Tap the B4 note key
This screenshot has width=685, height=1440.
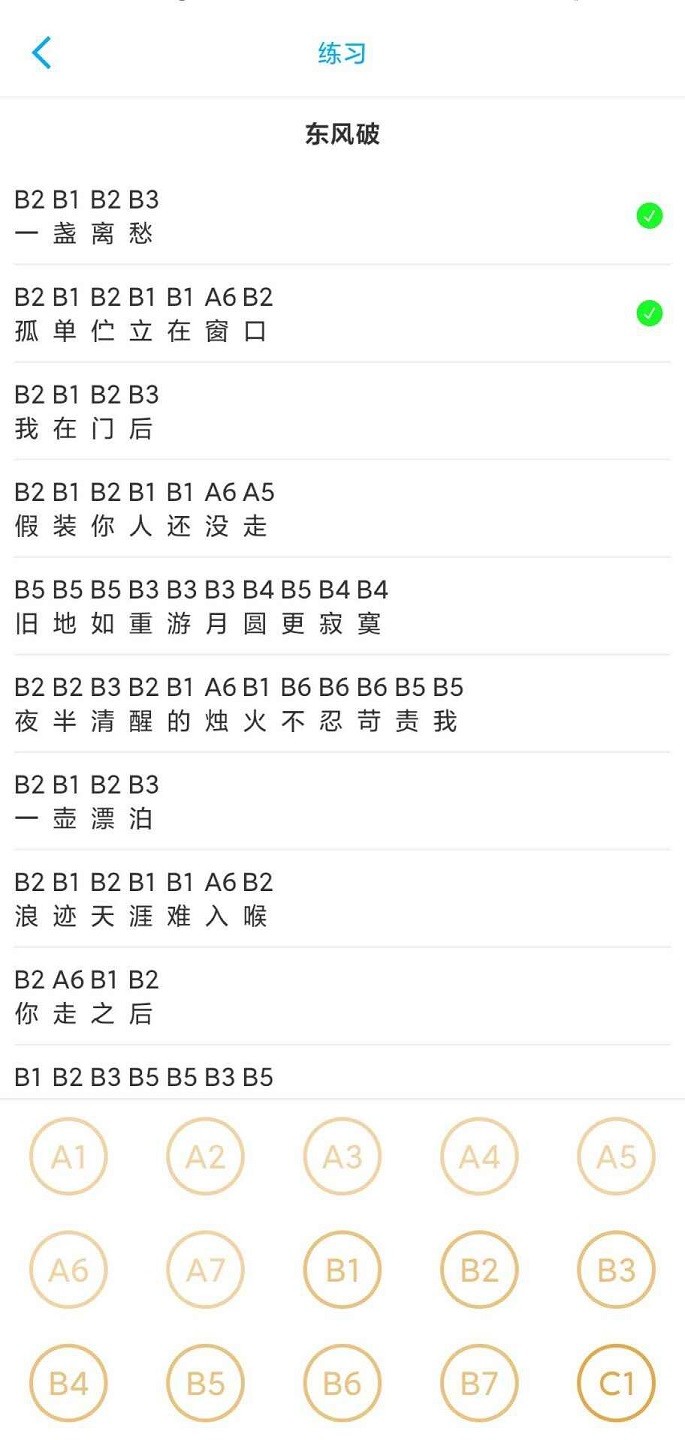click(68, 1383)
